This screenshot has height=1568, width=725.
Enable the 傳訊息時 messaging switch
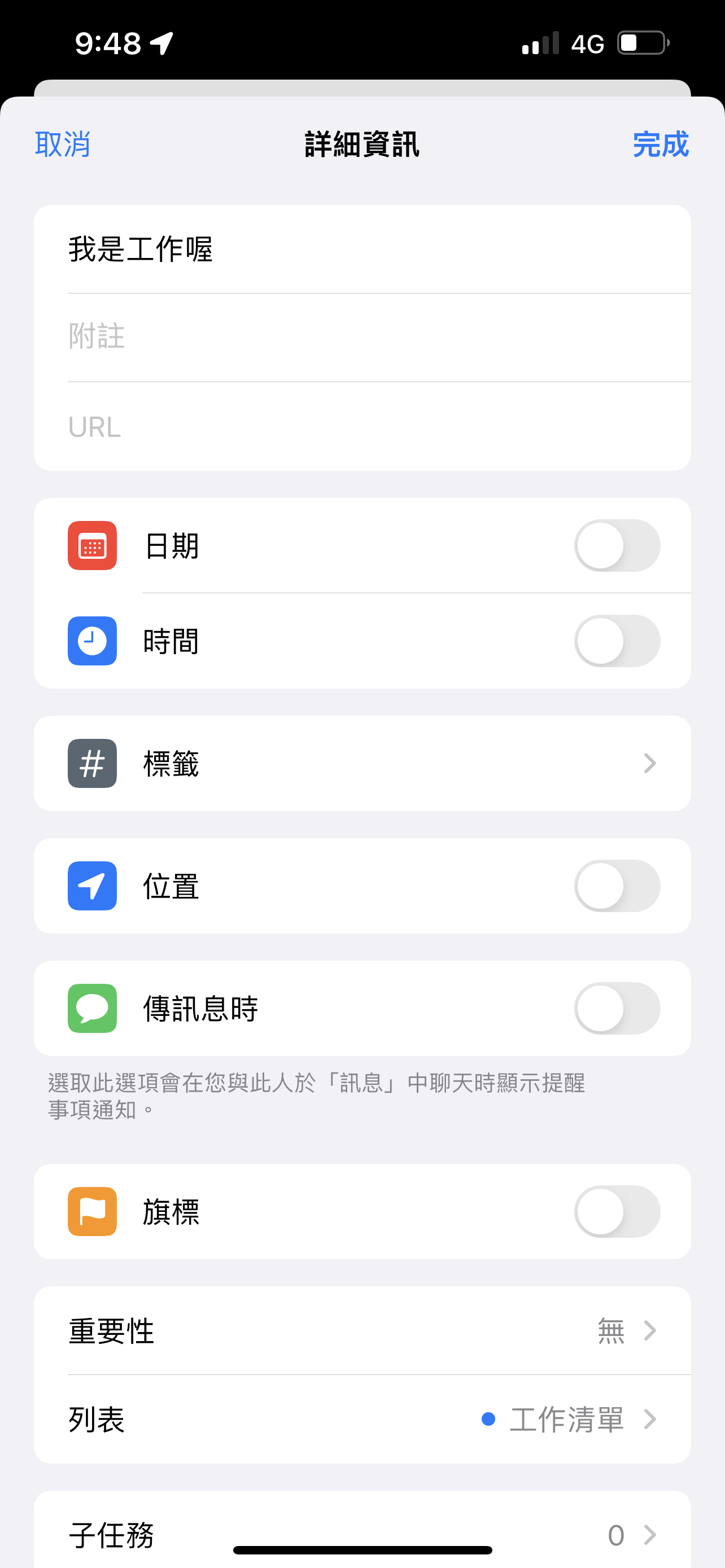(x=617, y=1008)
